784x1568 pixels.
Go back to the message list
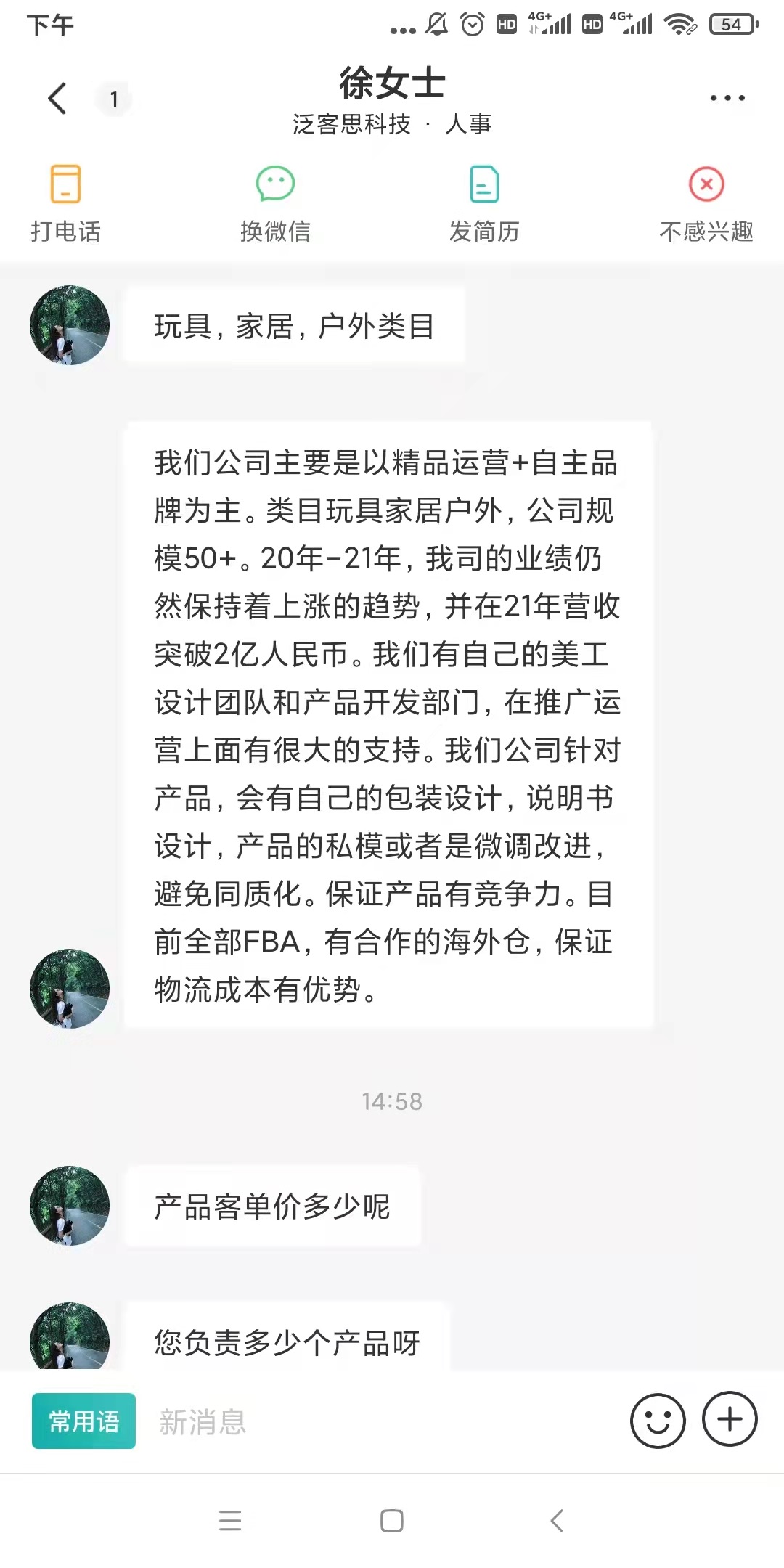point(58,98)
